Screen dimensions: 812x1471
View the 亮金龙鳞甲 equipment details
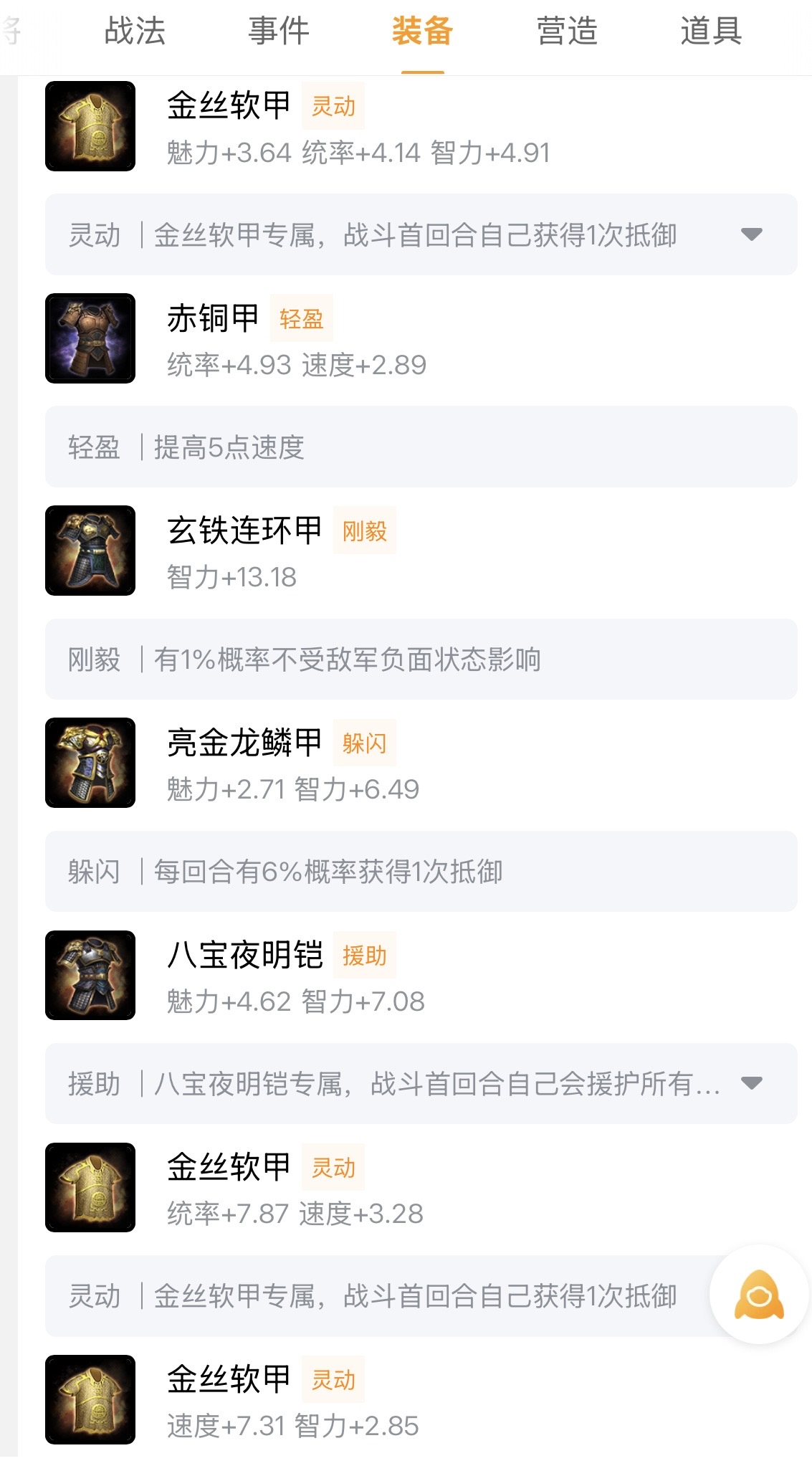click(244, 743)
